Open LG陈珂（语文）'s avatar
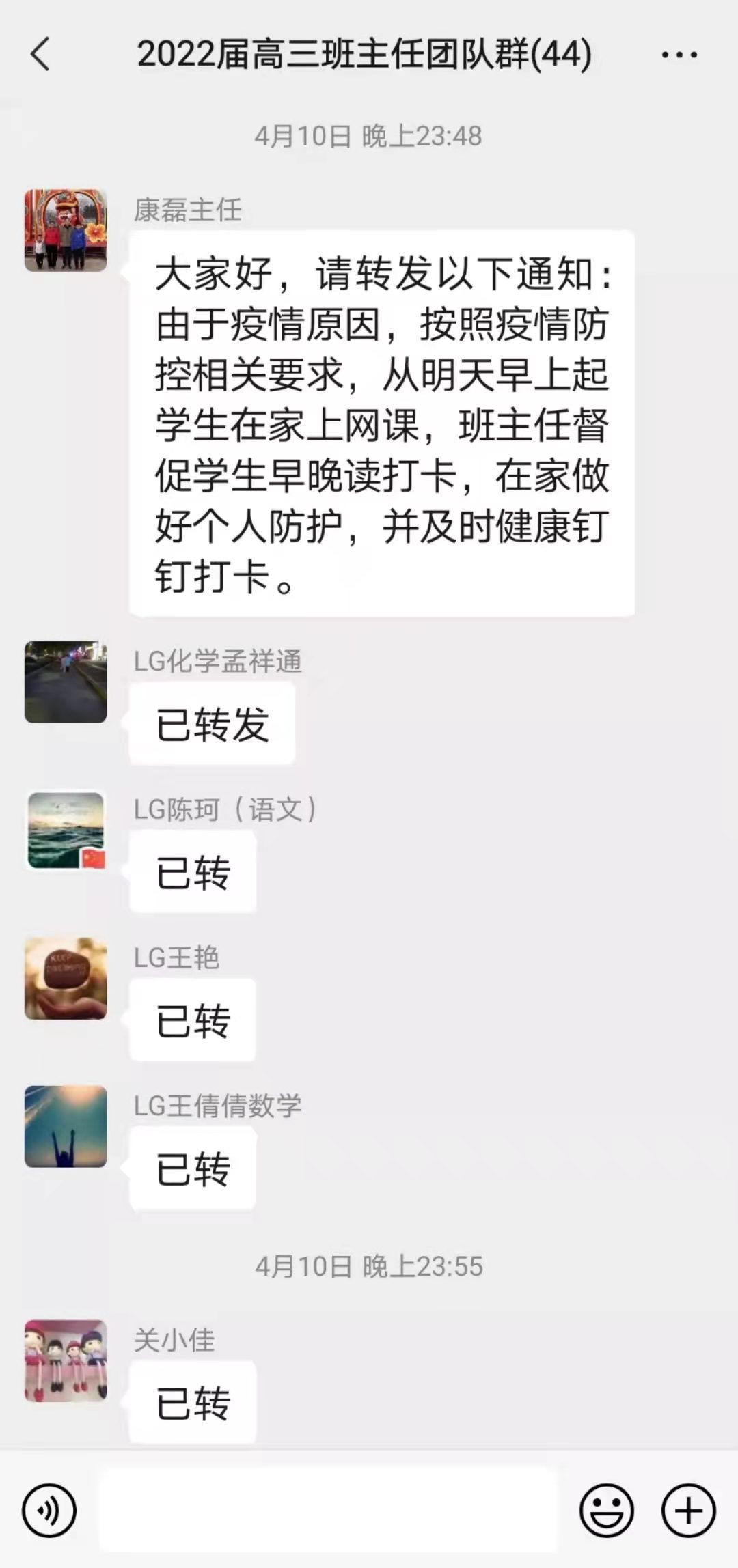This screenshot has height=1568, width=738. (x=66, y=830)
